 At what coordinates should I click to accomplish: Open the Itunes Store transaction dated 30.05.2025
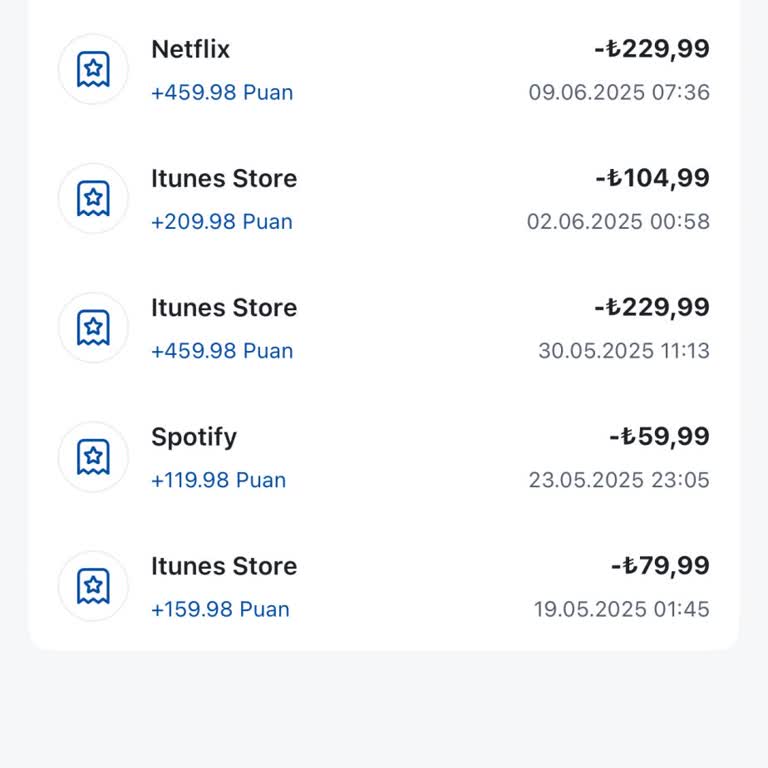(x=384, y=328)
